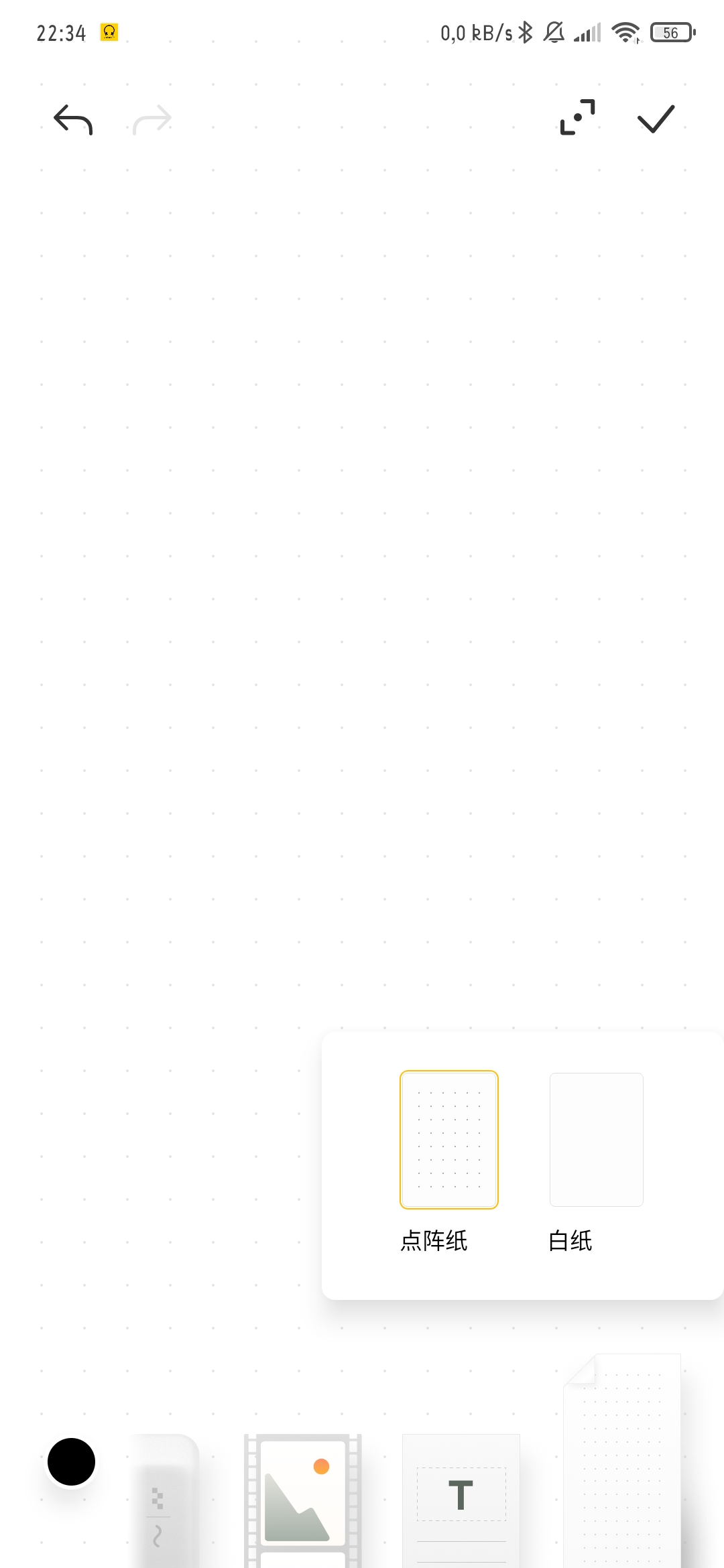Confirm with the checkmark
The height and width of the screenshot is (1568, 724).
pos(656,119)
